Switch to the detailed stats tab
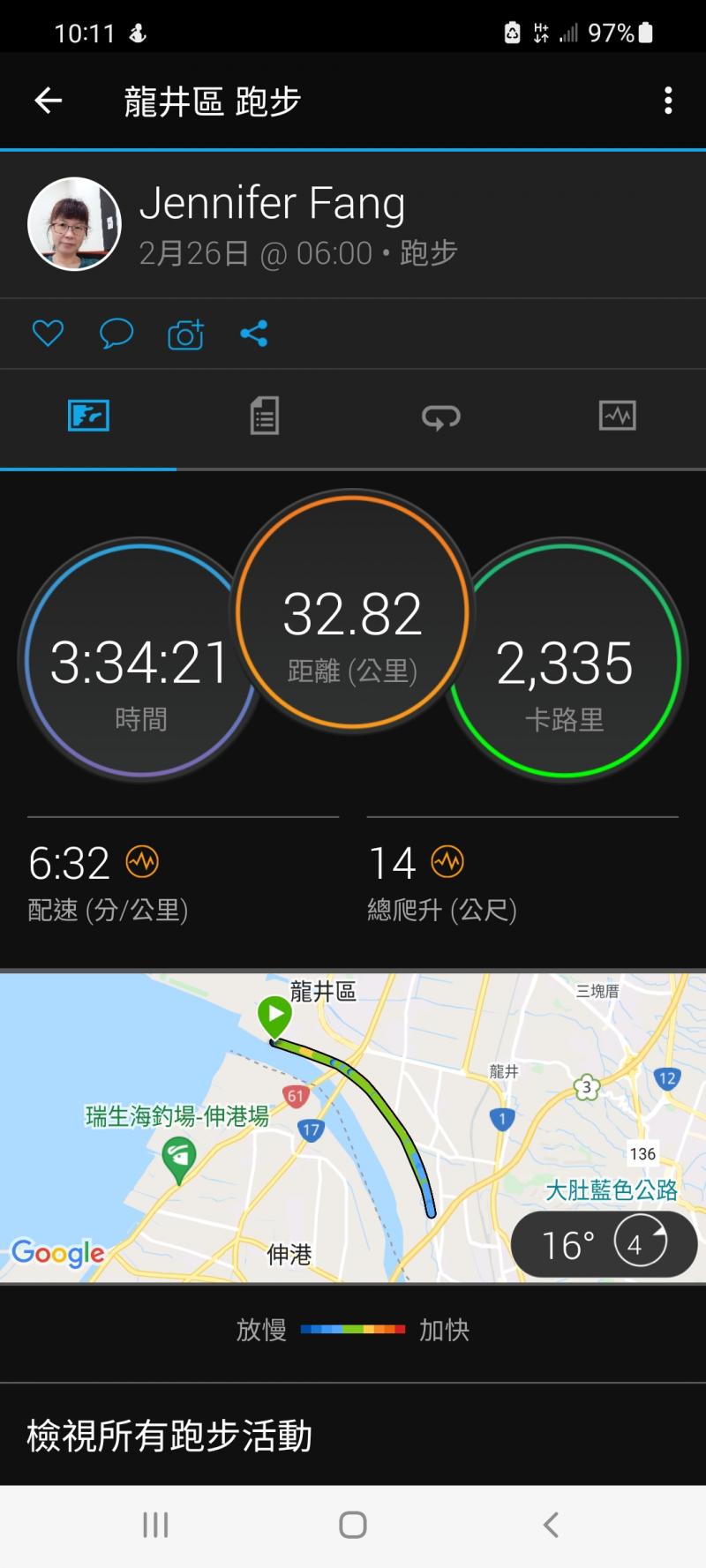Viewport: 706px width, 1568px height. click(x=264, y=416)
